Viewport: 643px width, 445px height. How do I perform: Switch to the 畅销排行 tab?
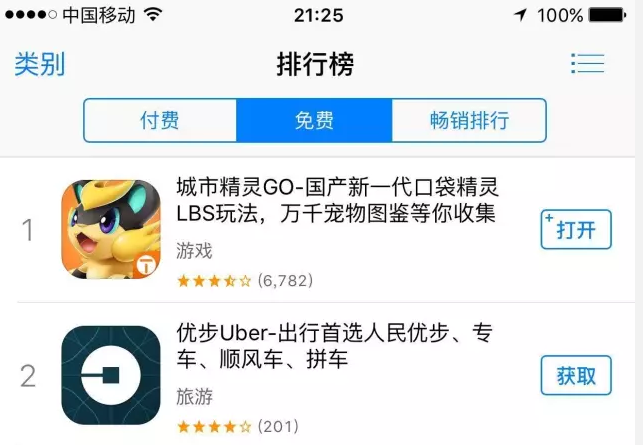click(468, 121)
